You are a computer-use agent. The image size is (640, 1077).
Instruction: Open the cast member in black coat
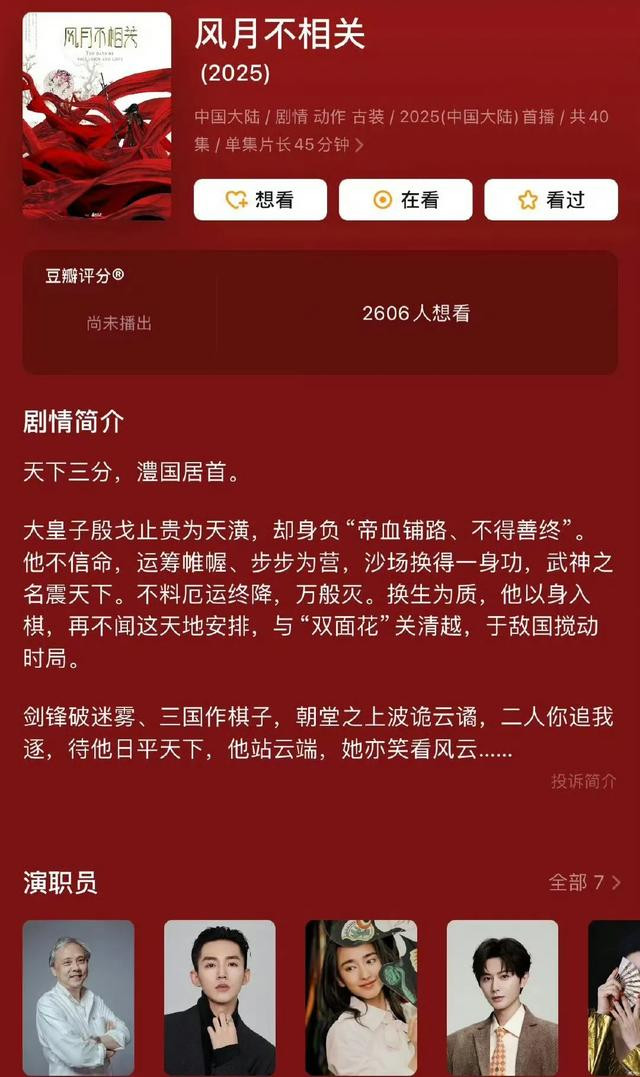click(220, 998)
